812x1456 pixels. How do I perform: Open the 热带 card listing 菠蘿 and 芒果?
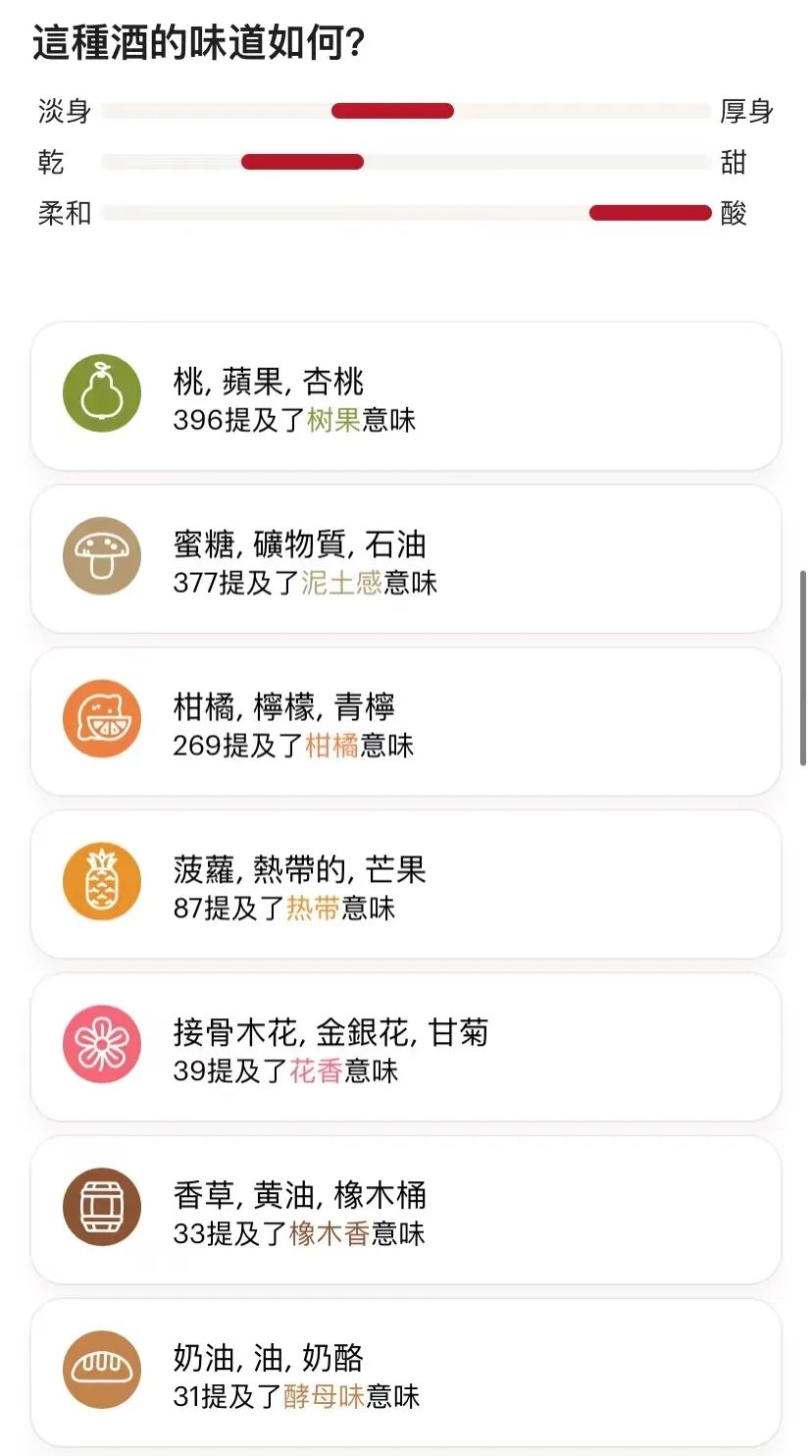click(406, 885)
